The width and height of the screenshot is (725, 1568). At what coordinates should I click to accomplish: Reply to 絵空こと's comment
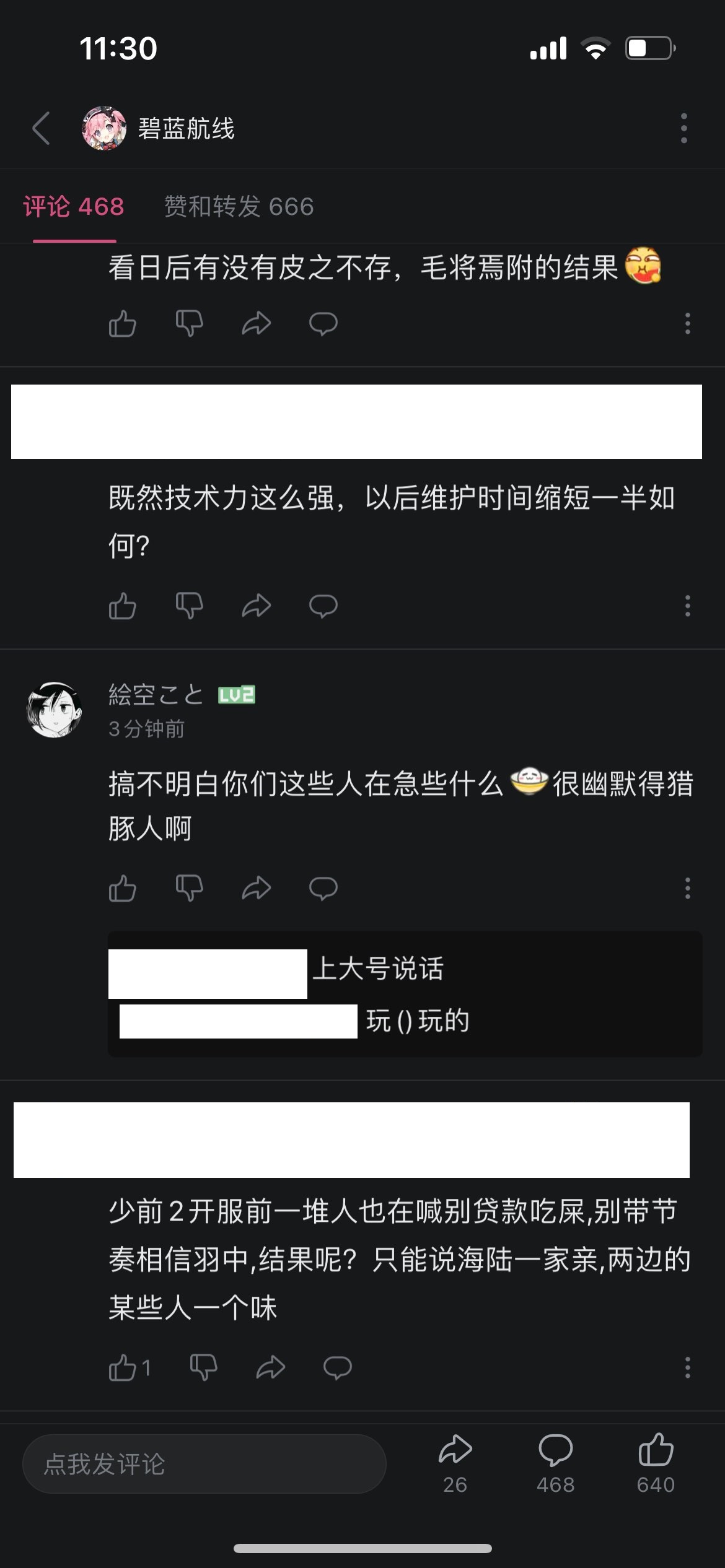323,888
